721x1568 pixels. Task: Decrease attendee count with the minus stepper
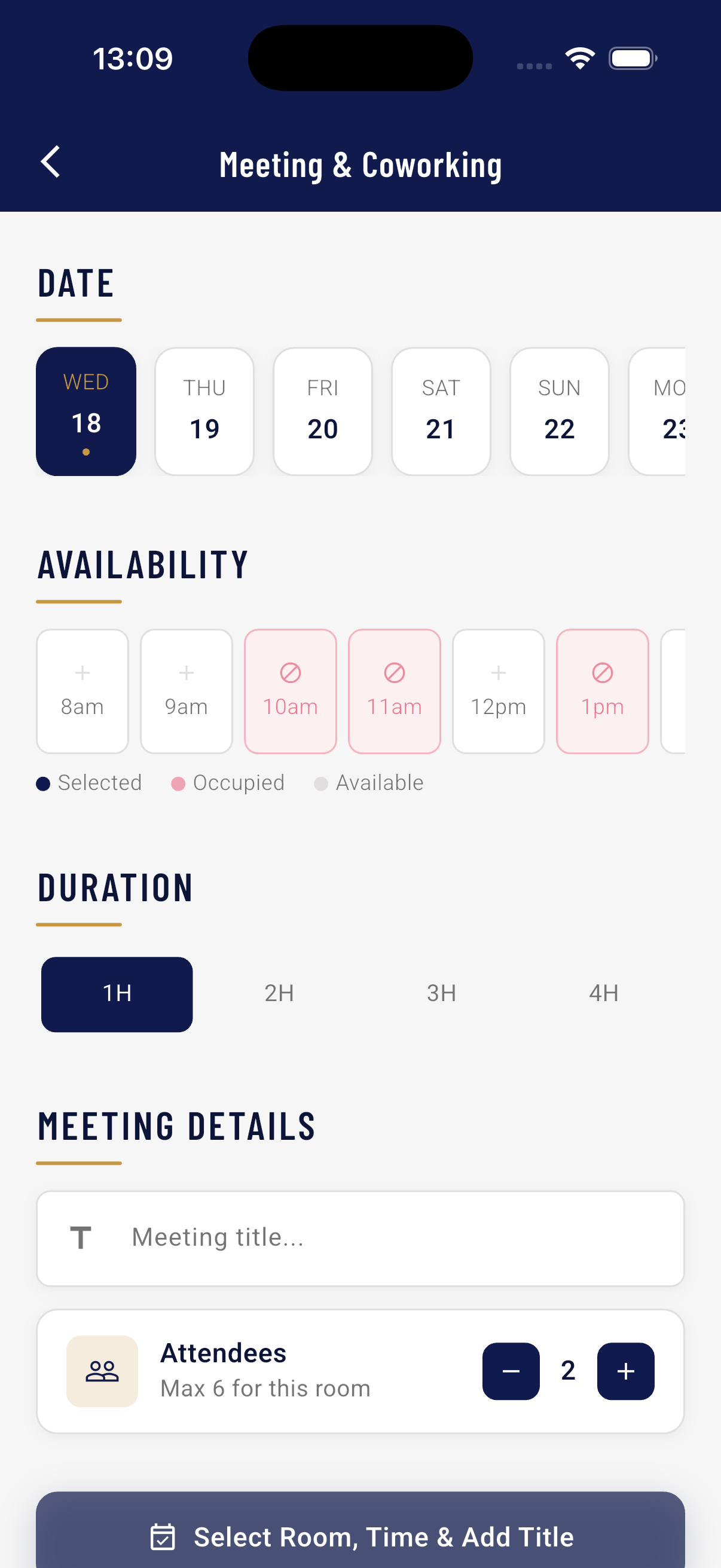(511, 1371)
